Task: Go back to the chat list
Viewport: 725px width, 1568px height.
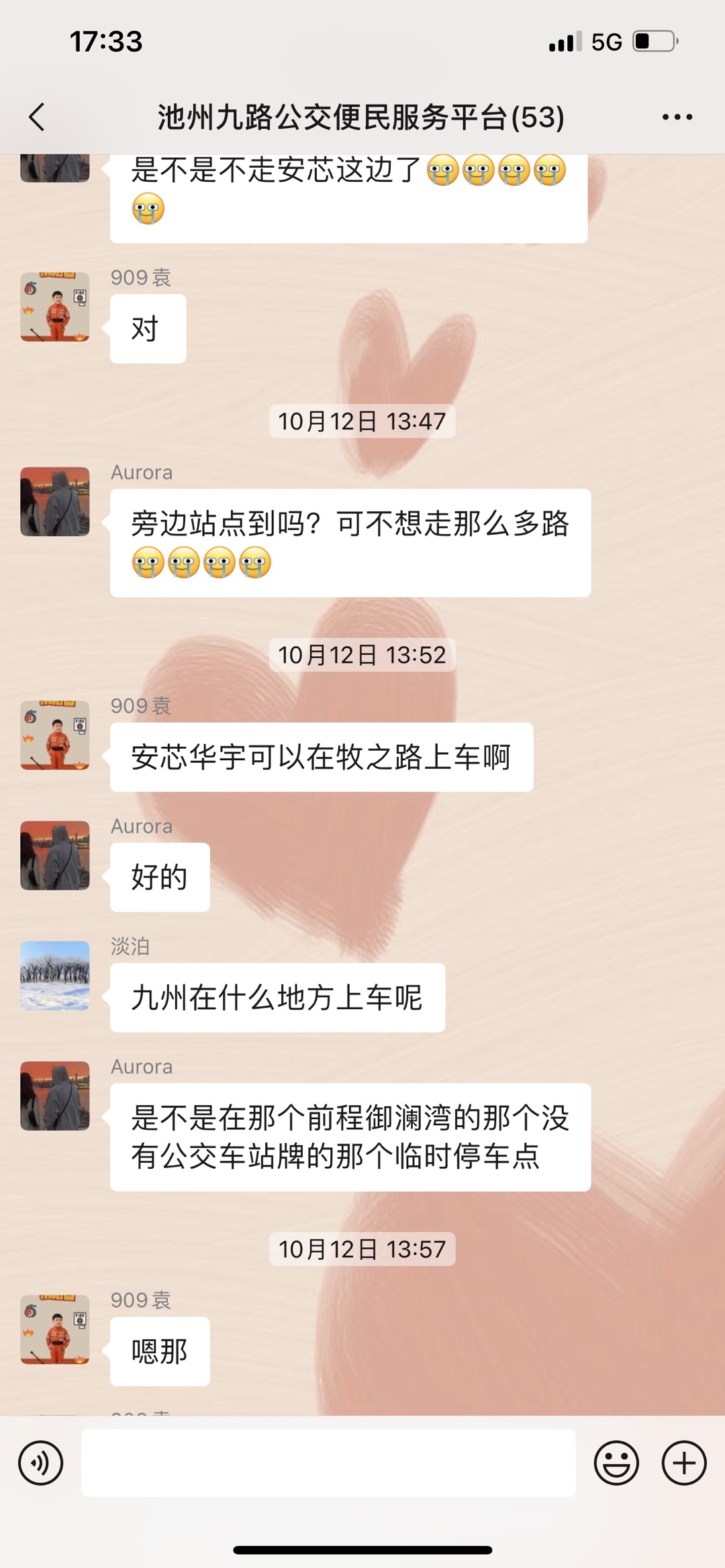Action: point(38,117)
